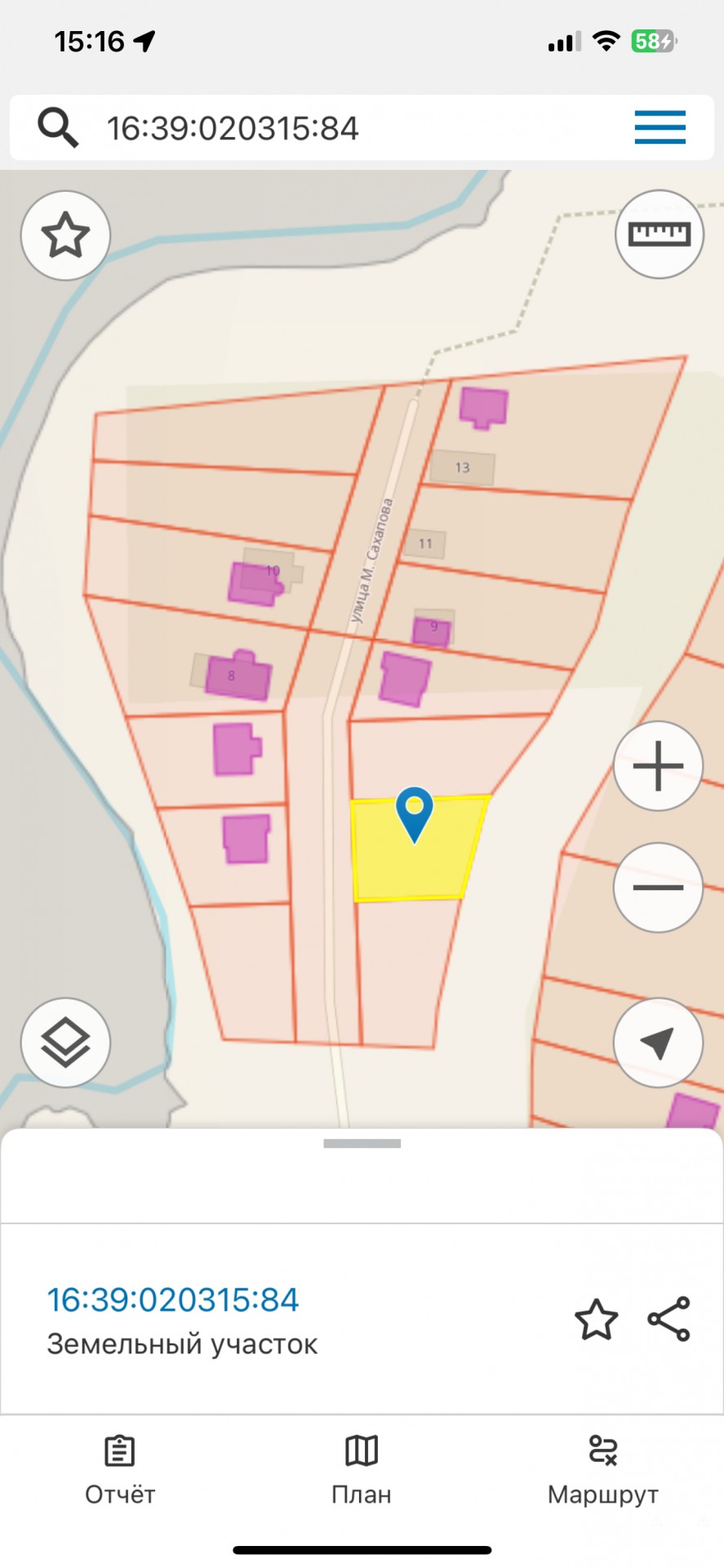Zoom out with the minus button
The width and height of the screenshot is (724, 1568).
(x=658, y=887)
